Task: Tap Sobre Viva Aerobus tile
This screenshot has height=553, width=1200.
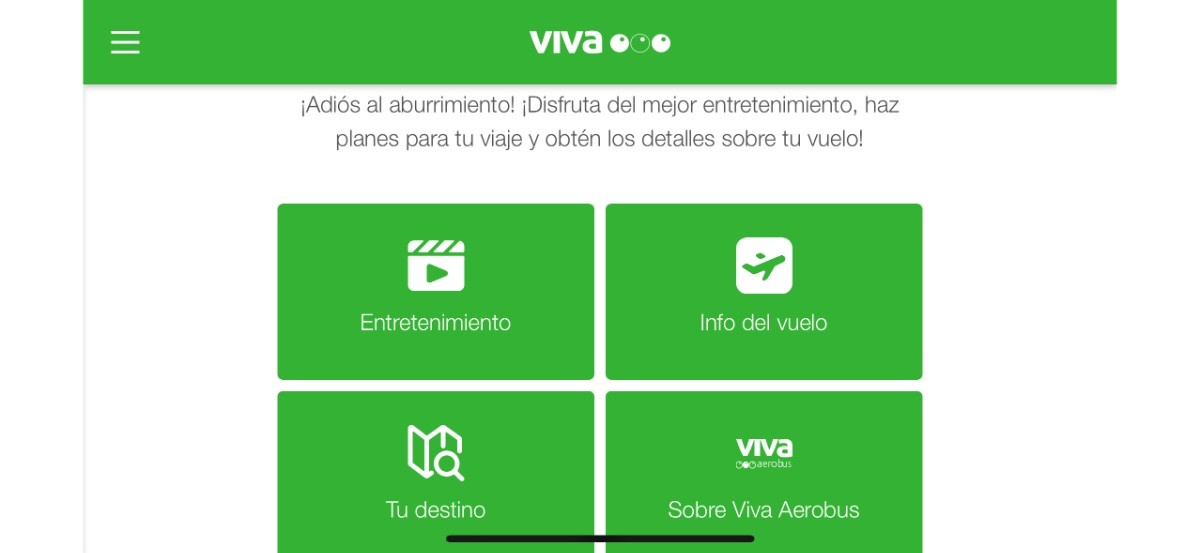Action: click(763, 470)
